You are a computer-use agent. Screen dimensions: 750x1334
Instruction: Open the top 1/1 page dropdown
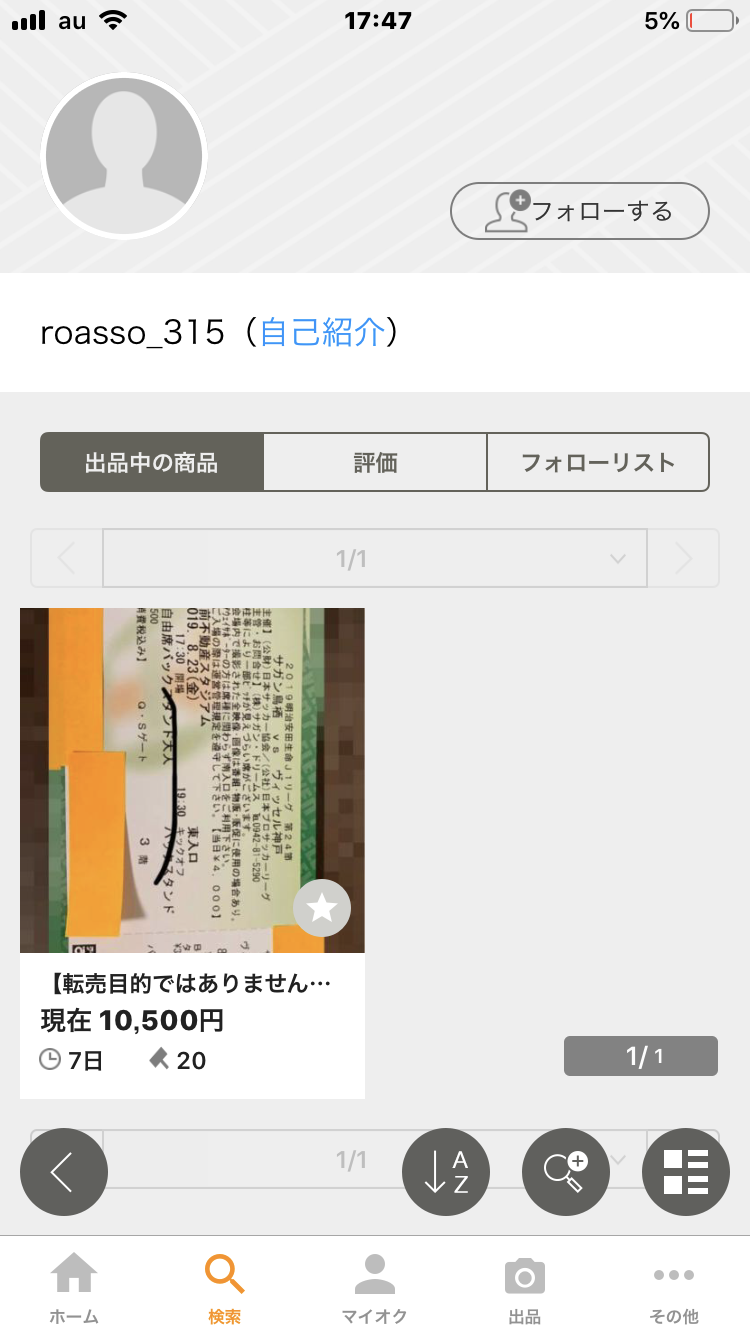[x=375, y=558]
